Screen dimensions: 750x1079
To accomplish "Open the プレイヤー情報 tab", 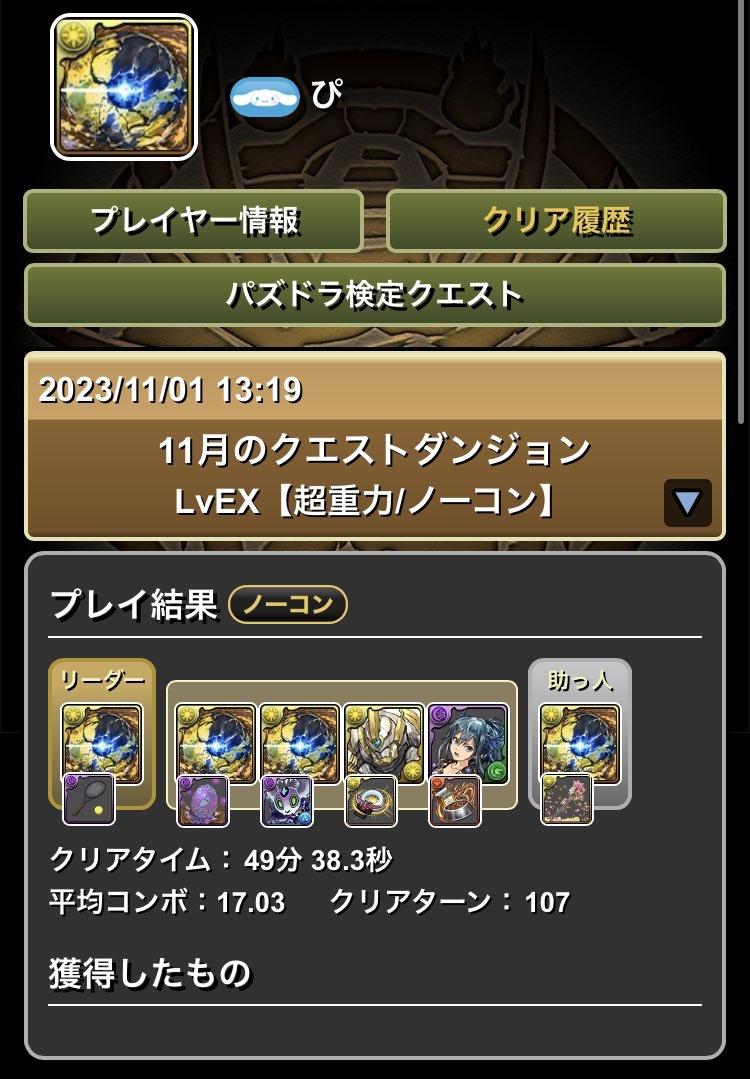I will click(x=194, y=220).
